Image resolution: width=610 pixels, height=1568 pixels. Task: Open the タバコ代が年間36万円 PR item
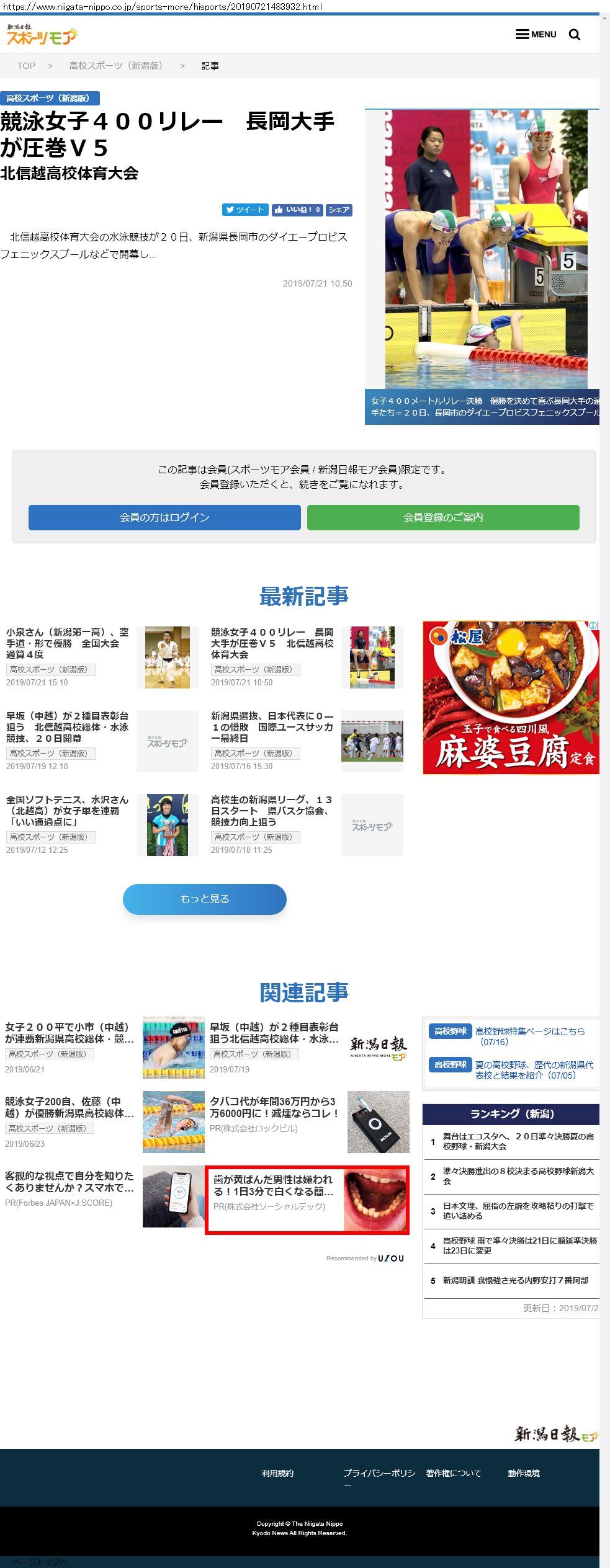click(274, 1107)
